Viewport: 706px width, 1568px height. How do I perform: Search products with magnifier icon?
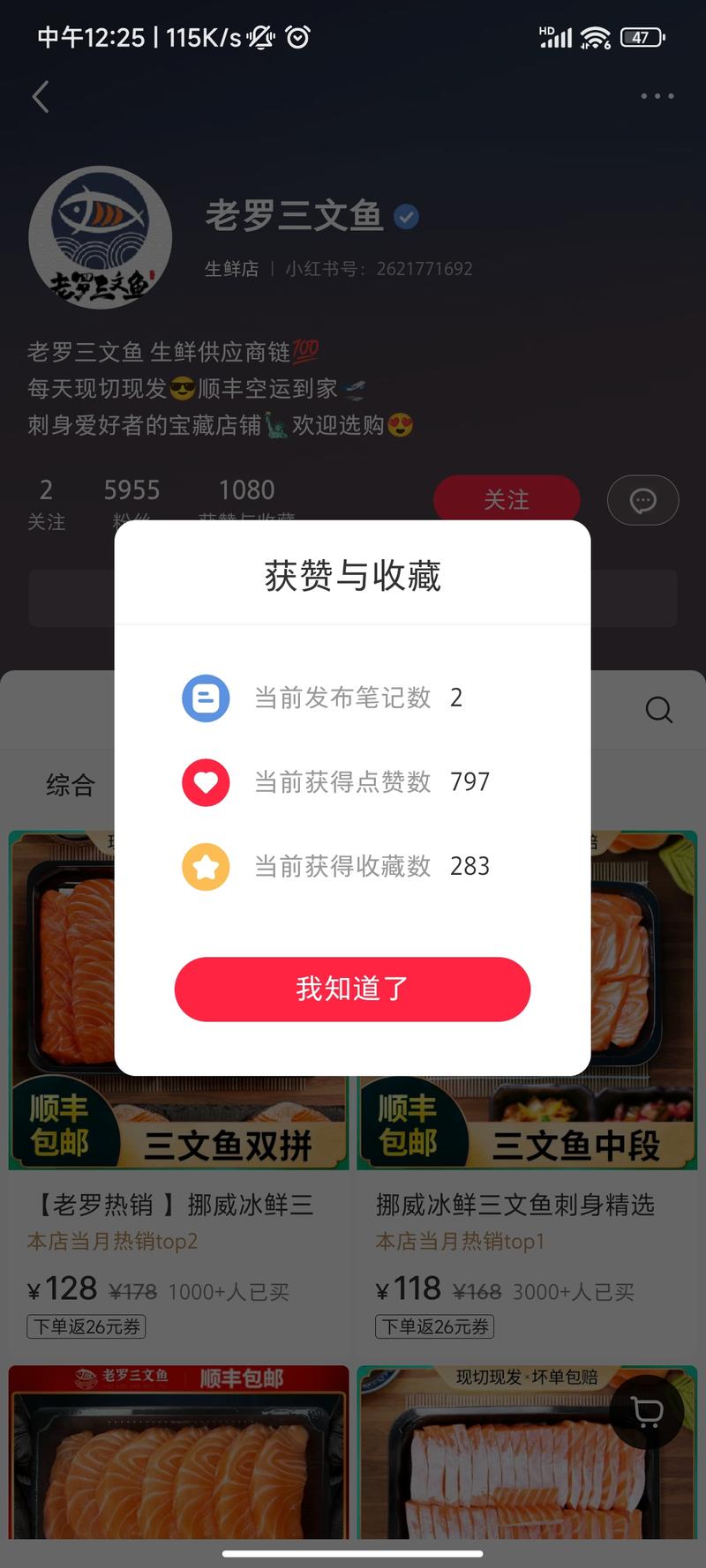pyautogui.click(x=658, y=710)
